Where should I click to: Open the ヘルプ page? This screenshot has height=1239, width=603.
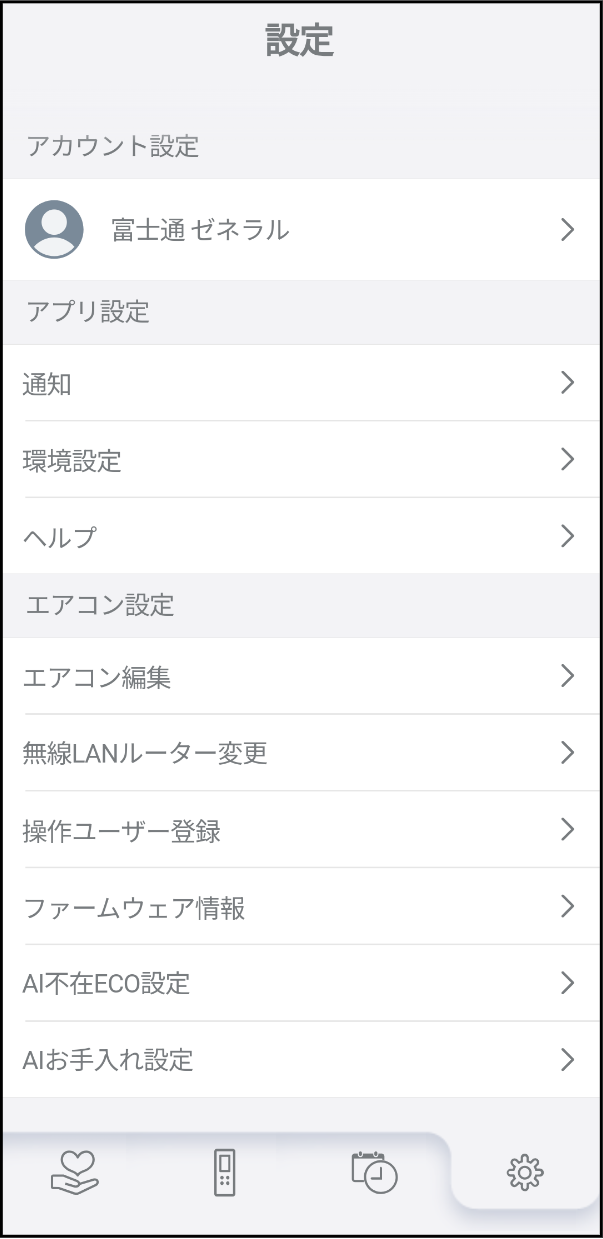pos(300,537)
